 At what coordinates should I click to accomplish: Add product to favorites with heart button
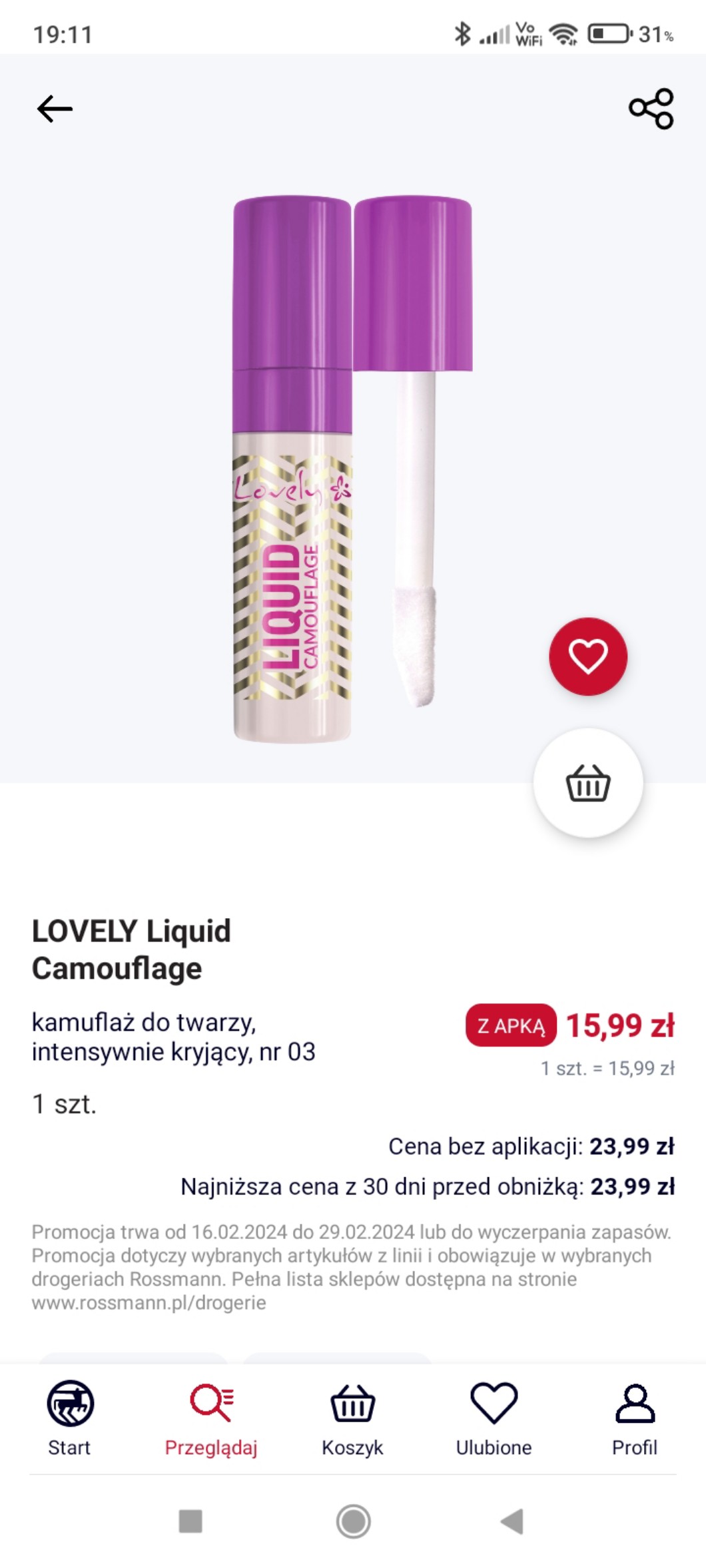(587, 656)
